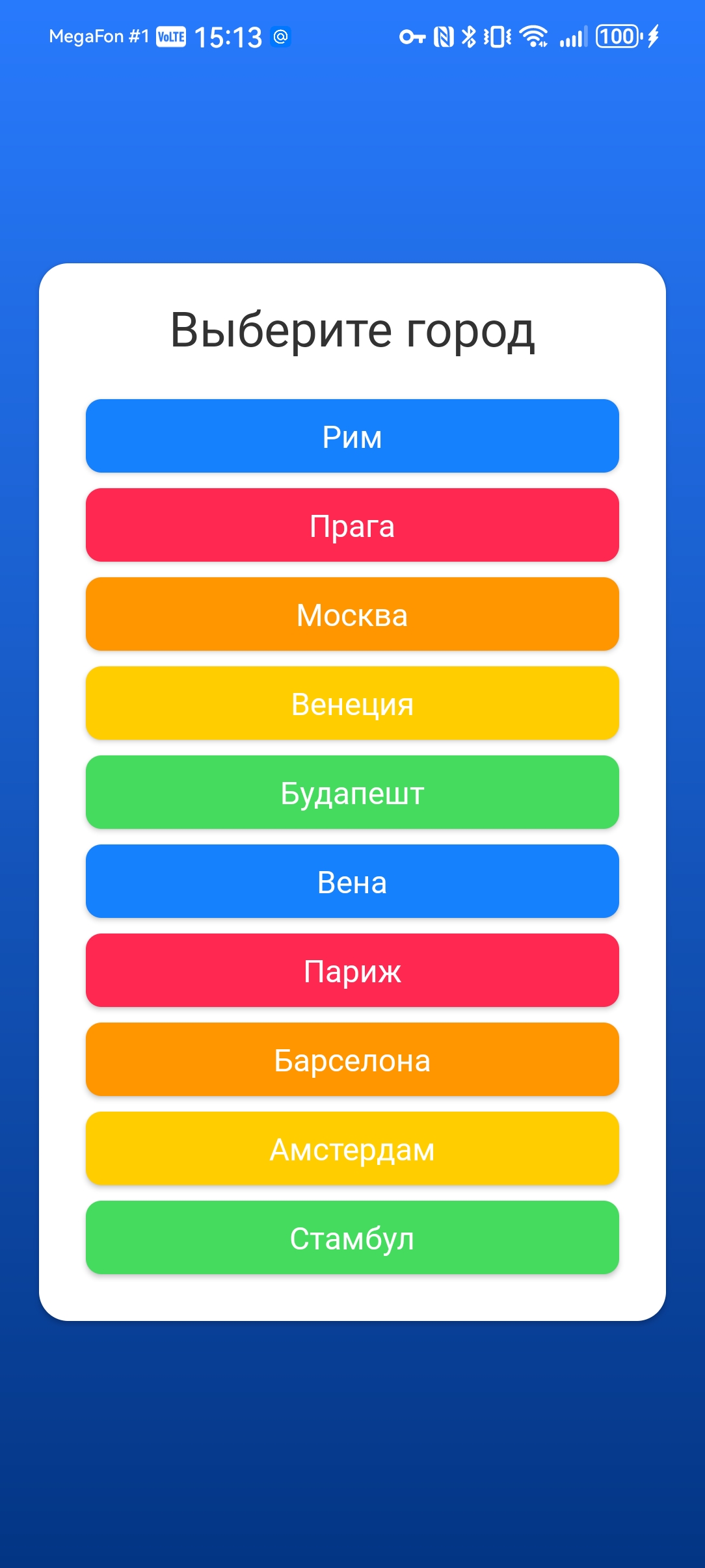Choose Прага from the city list
The image size is (705, 1568).
[x=352, y=525]
